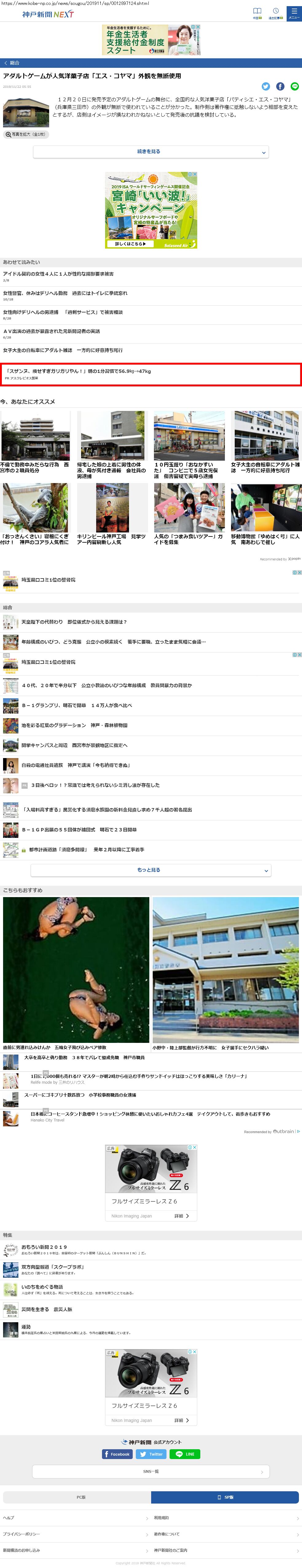Load more 総合 articles with もっと見る
The width and height of the screenshot is (302, 1568).
pos(151,870)
